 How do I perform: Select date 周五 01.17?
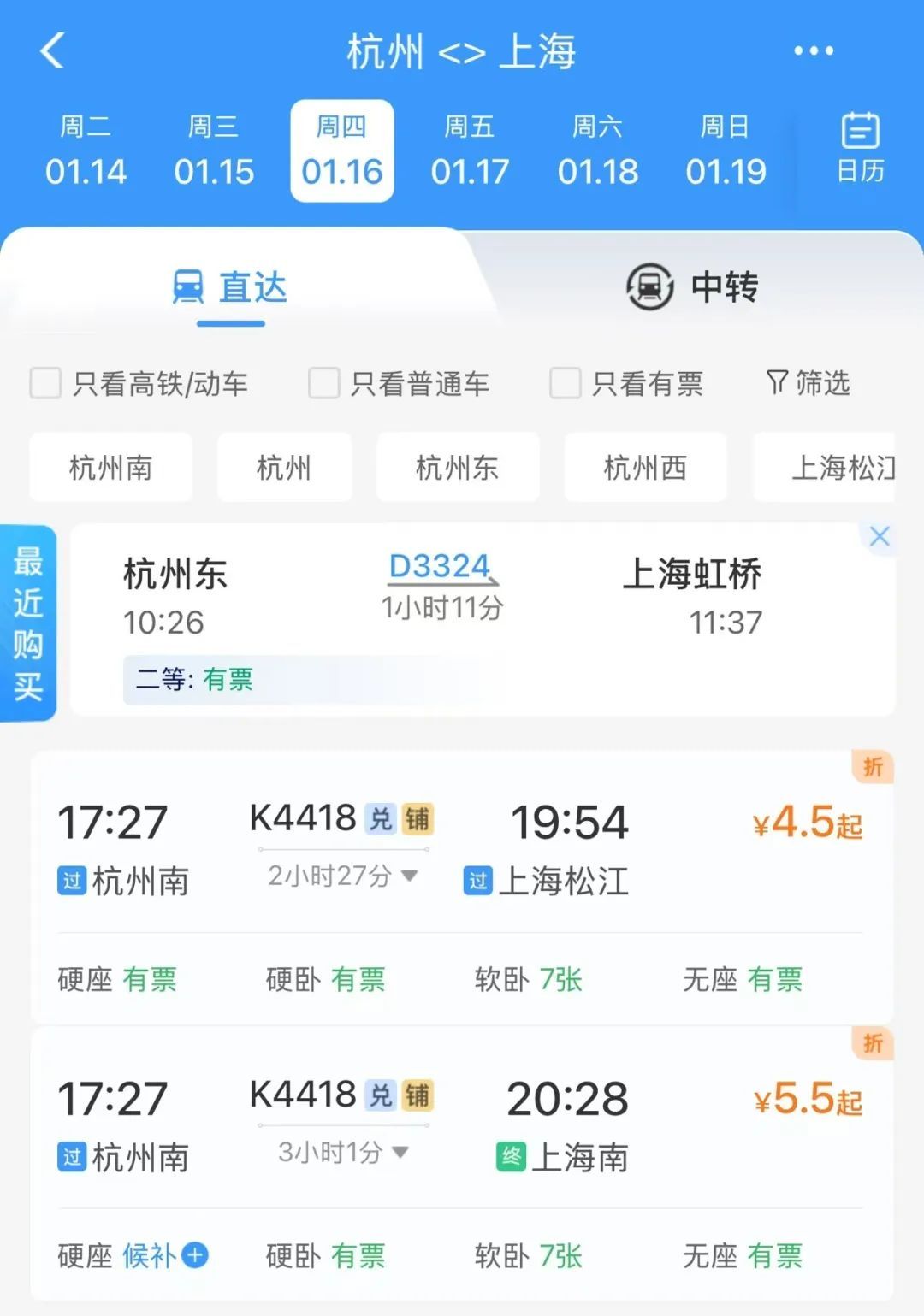pyautogui.click(x=470, y=151)
